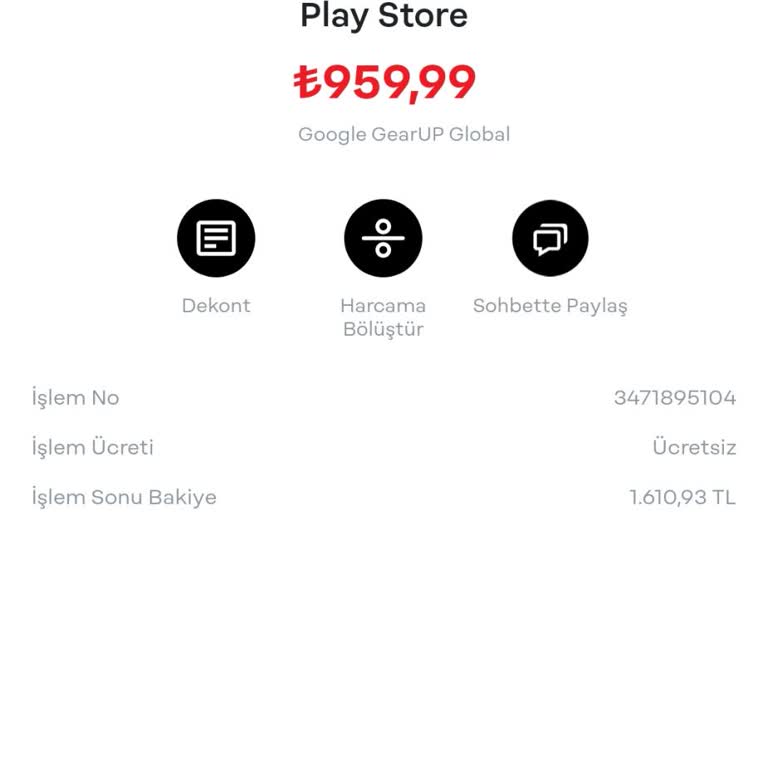Screen dimensions: 768x768
Task: Split the expense with Harcama Bölüştür
Action: pyautogui.click(x=383, y=239)
